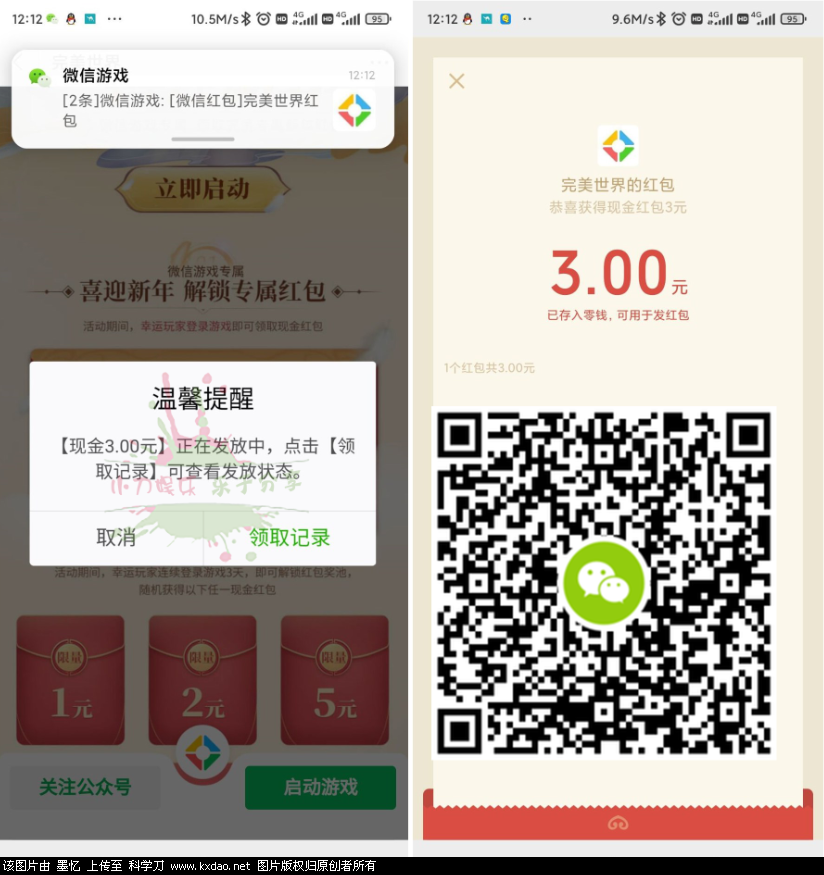Tap the green 启动游戏 button

coord(320,787)
